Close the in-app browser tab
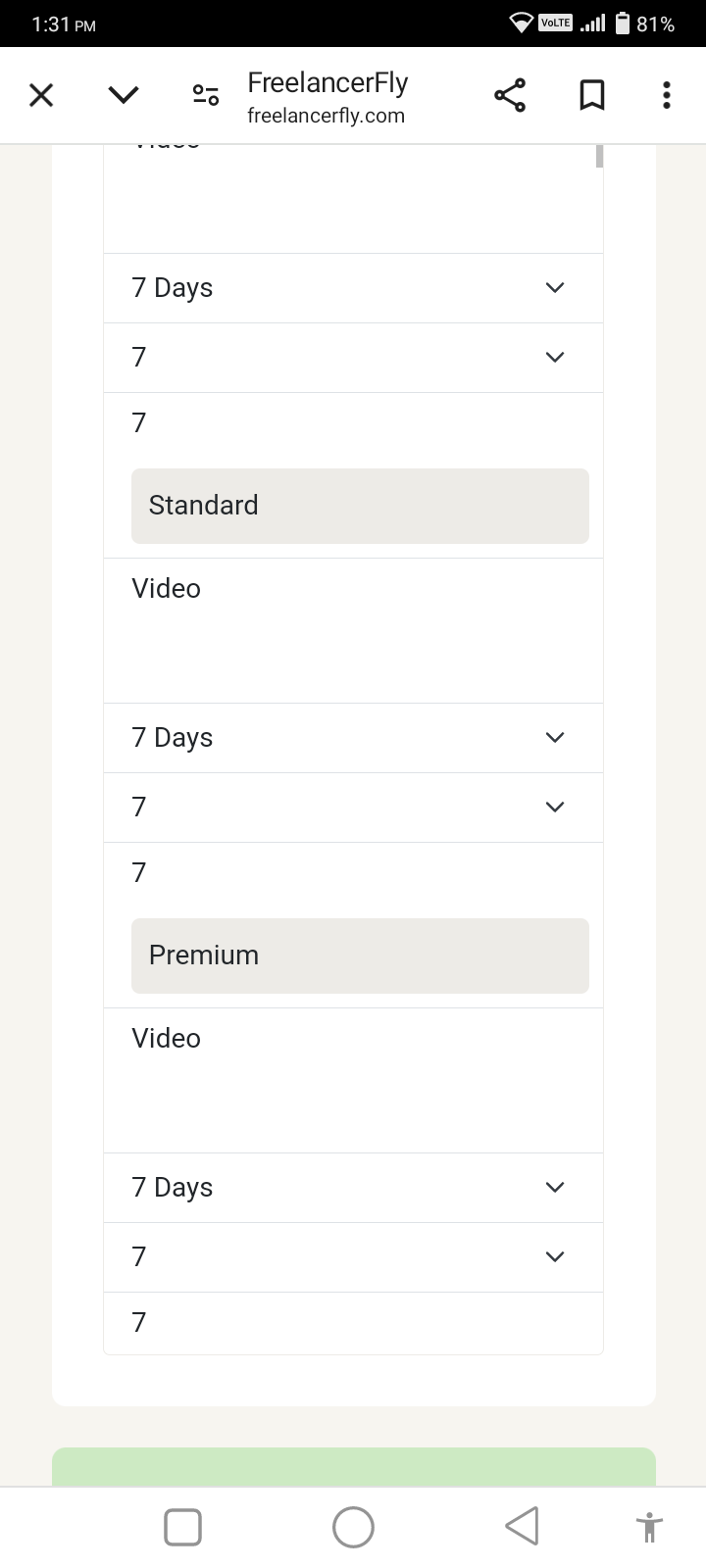This screenshot has width=706, height=1568. point(41,95)
